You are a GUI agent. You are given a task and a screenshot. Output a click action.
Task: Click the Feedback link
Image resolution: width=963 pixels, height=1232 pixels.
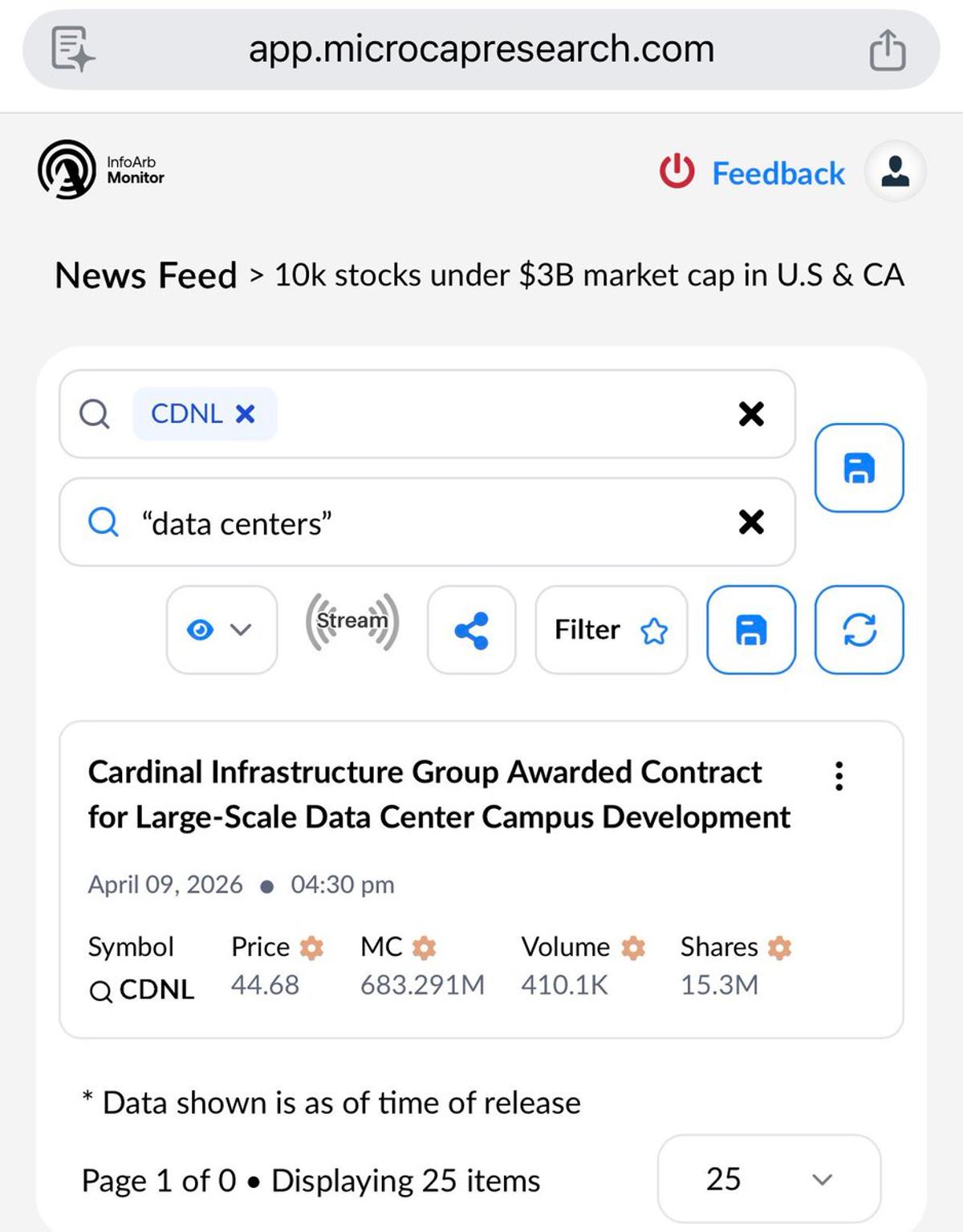(777, 173)
